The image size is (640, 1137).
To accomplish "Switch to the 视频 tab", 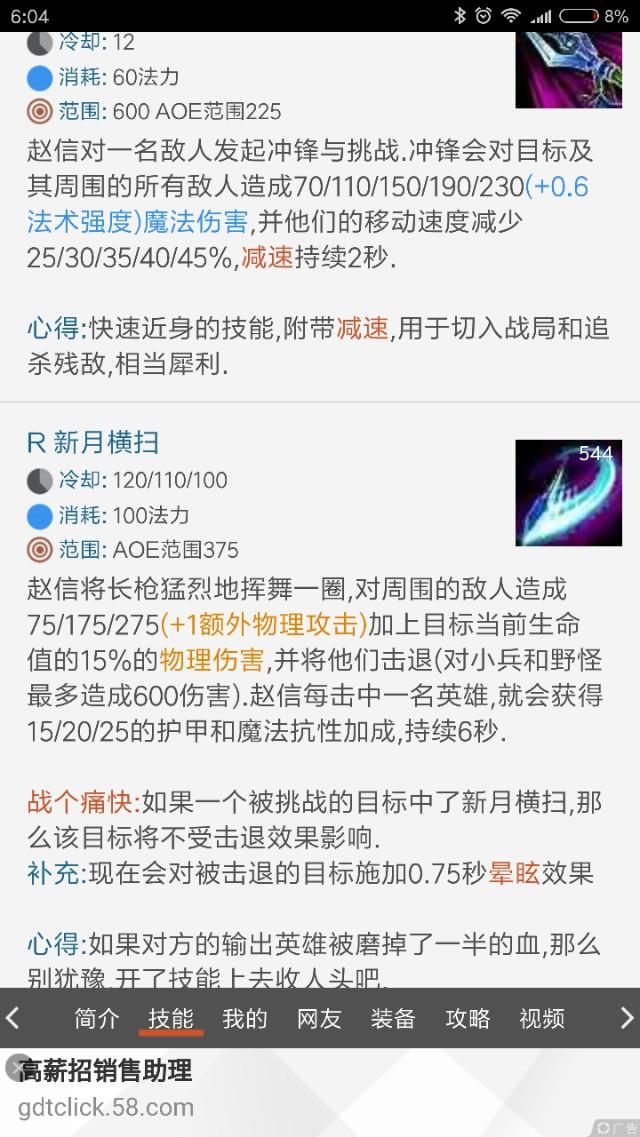I will click(x=541, y=1018).
